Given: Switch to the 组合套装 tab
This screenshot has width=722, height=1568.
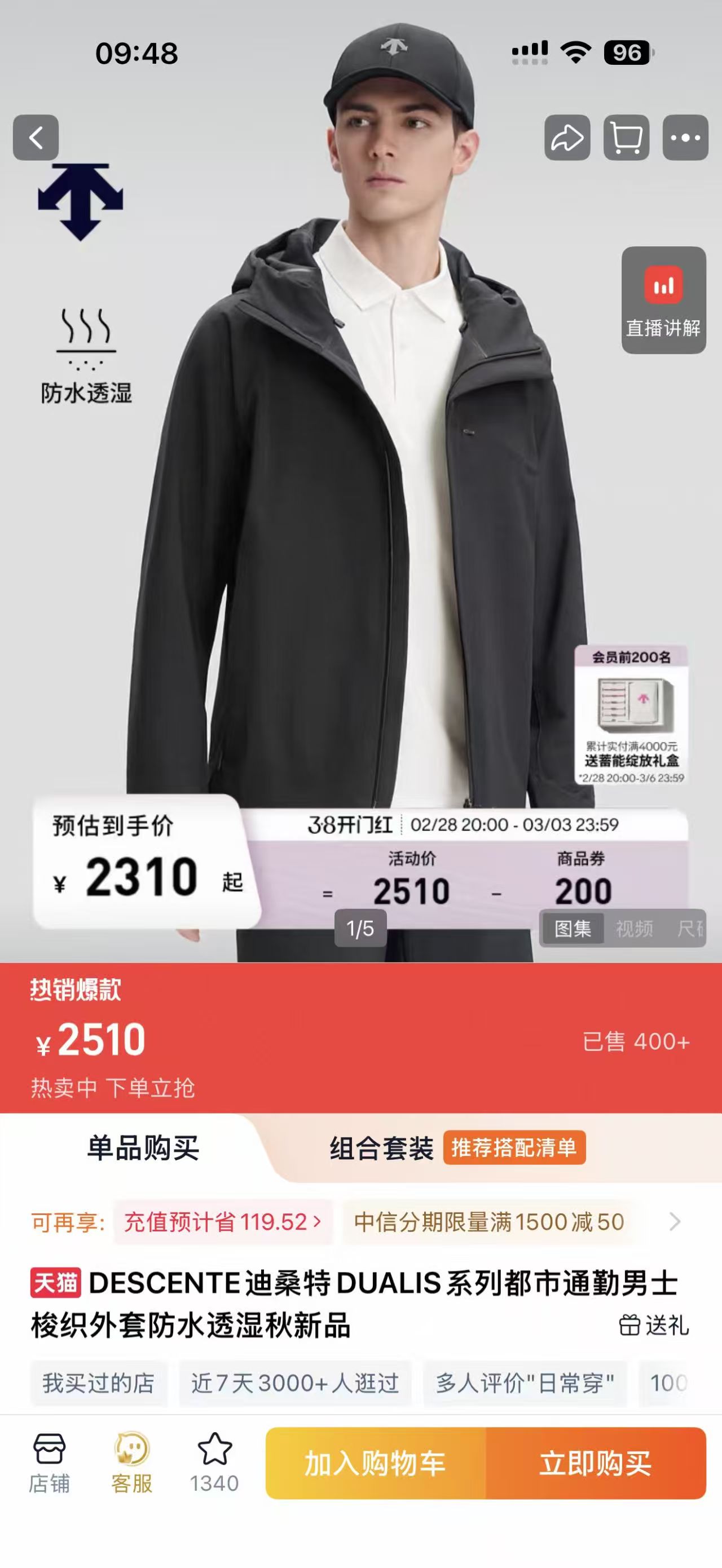Looking at the screenshot, I should [382, 1149].
